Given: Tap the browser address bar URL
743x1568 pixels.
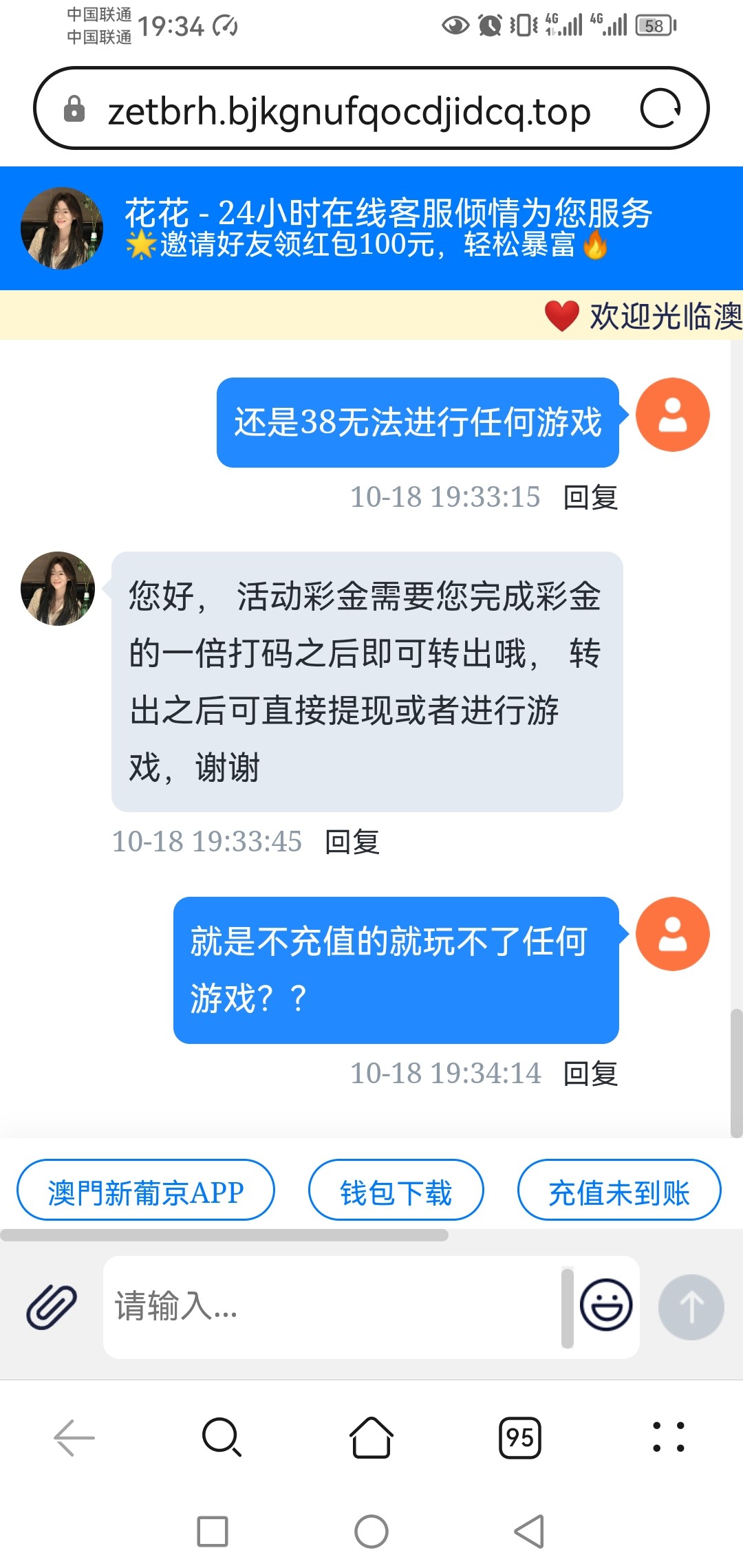Looking at the screenshot, I should [x=349, y=111].
